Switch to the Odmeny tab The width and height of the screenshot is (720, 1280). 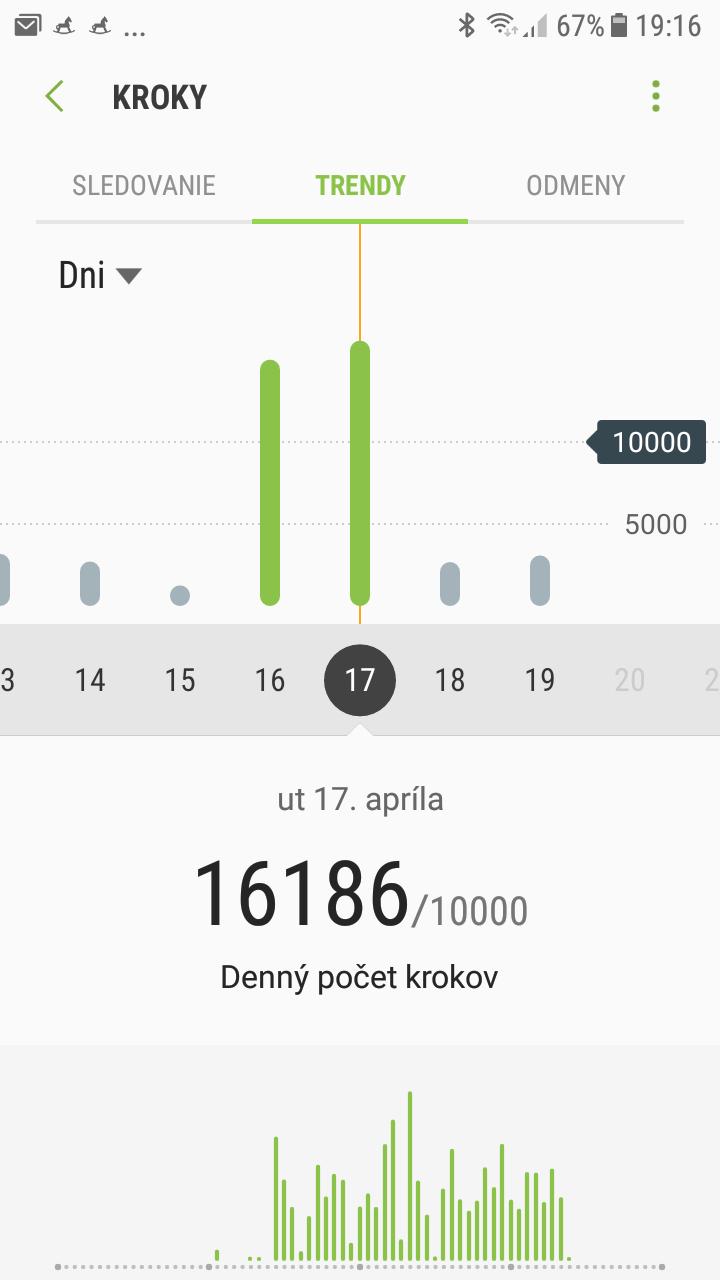[x=576, y=186]
